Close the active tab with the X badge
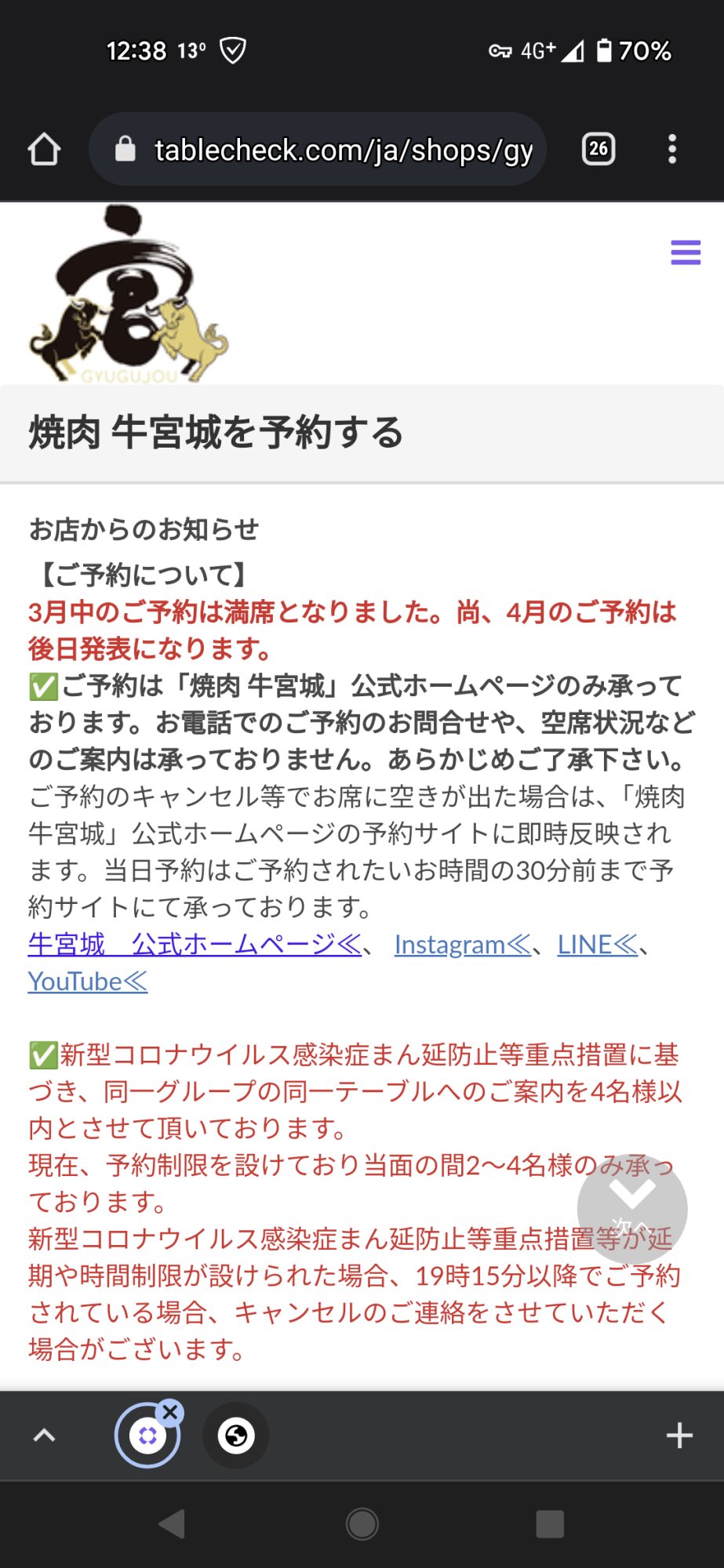This screenshot has height=1568, width=724. click(170, 1413)
